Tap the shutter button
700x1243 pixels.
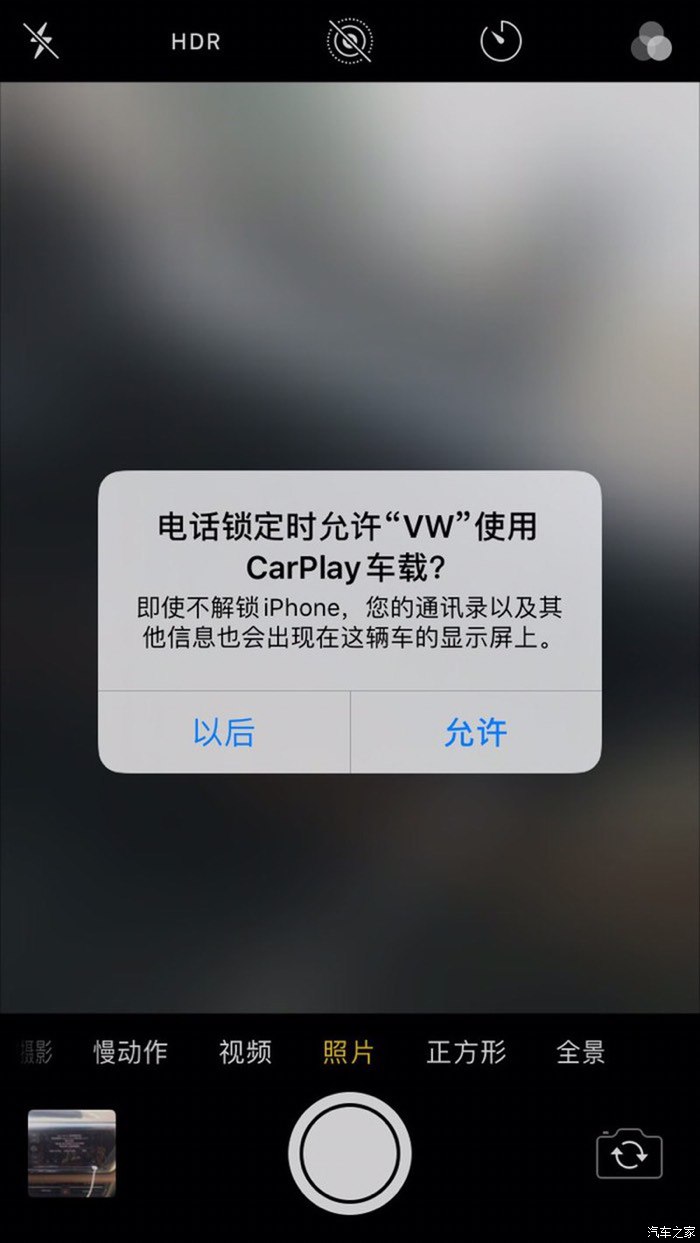(x=350, y=1153)
